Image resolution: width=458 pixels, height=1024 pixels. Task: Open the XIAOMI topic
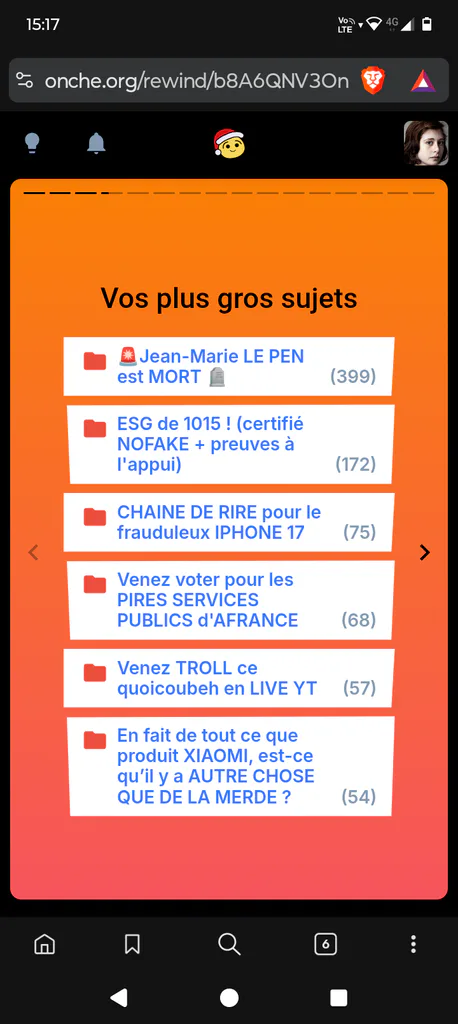coord(231,766)
